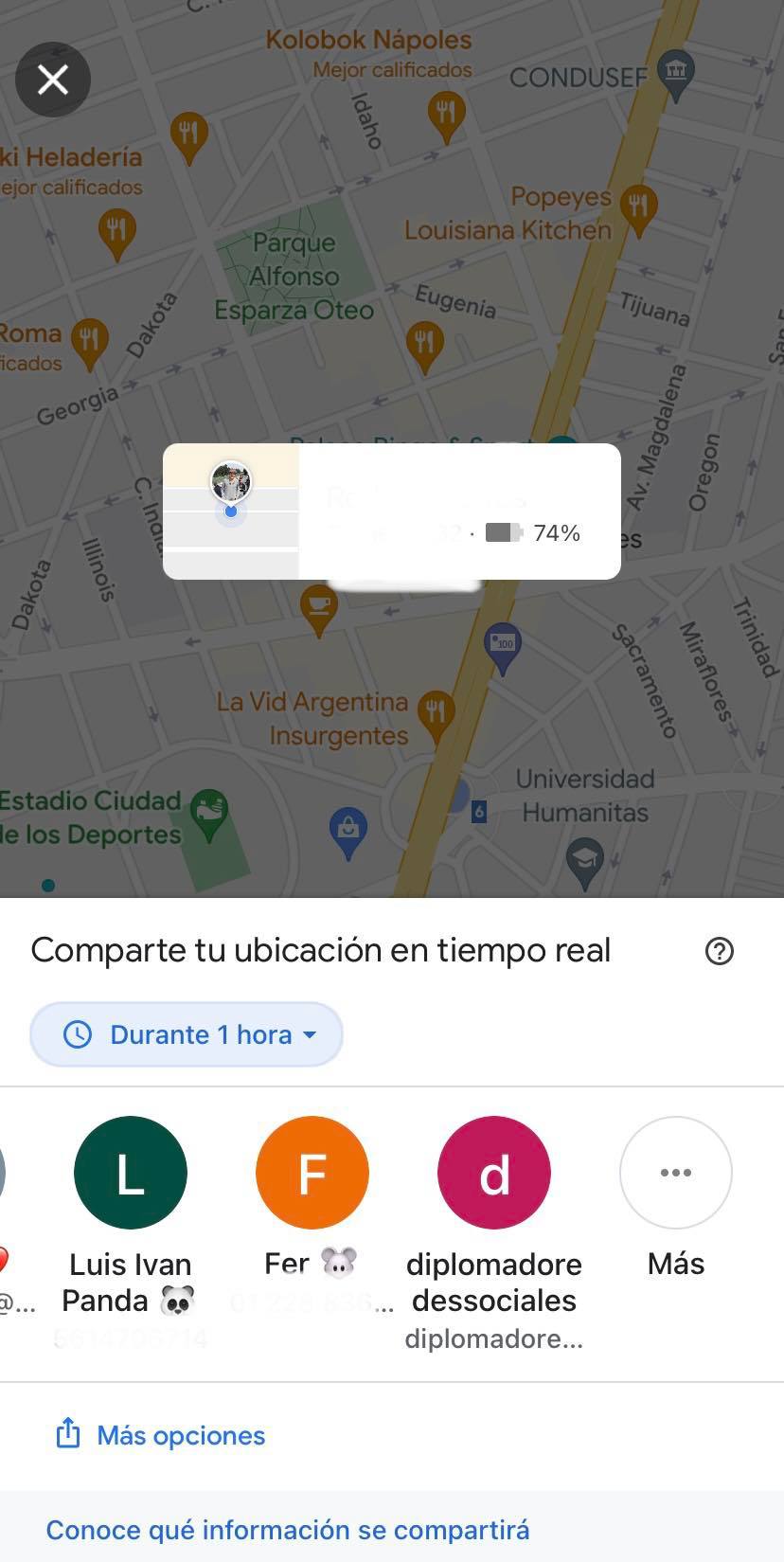Select contact Fer to share location
784x1562 pixels.
tap(312, 1172)
